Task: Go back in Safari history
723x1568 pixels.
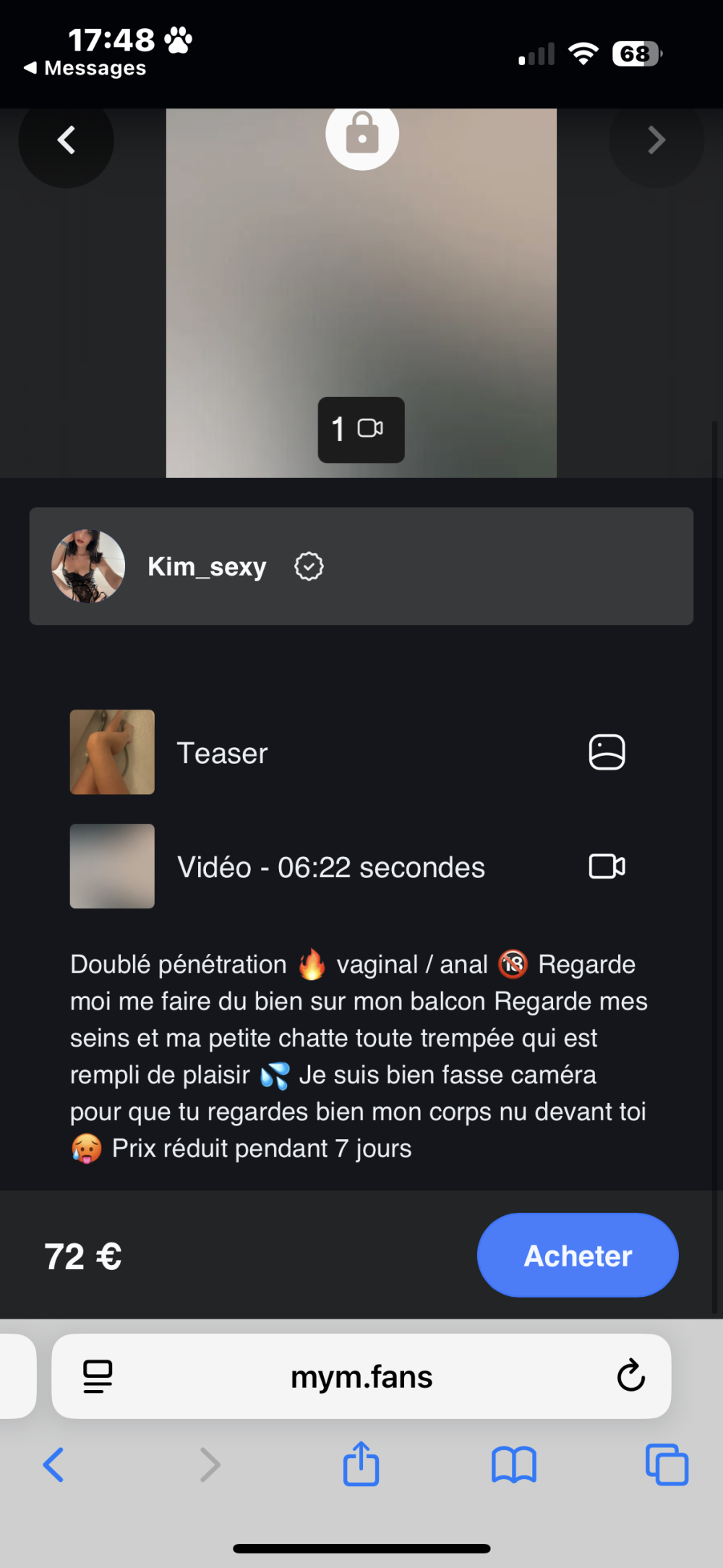Action: [x=54, y=1465]
